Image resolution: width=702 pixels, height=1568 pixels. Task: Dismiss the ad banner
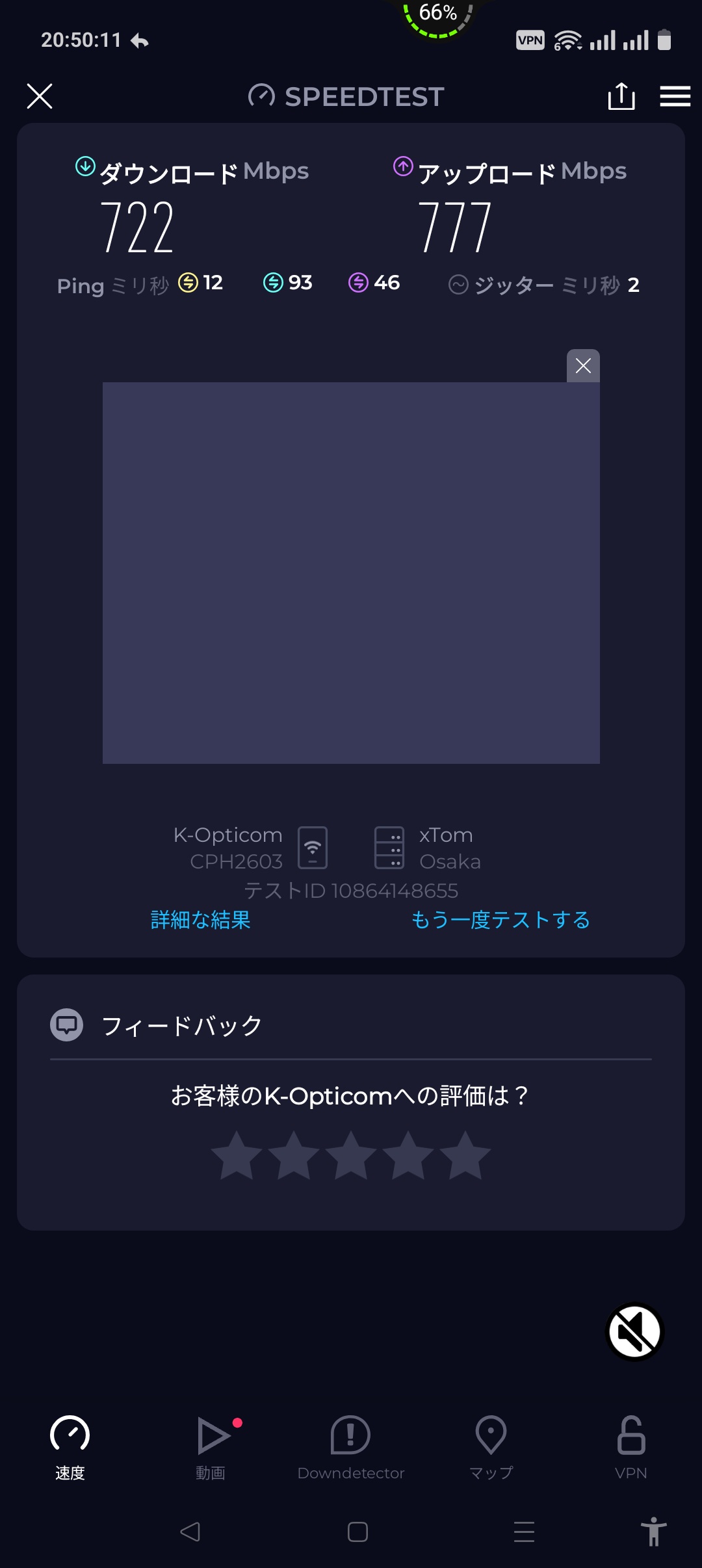(583, 366)
